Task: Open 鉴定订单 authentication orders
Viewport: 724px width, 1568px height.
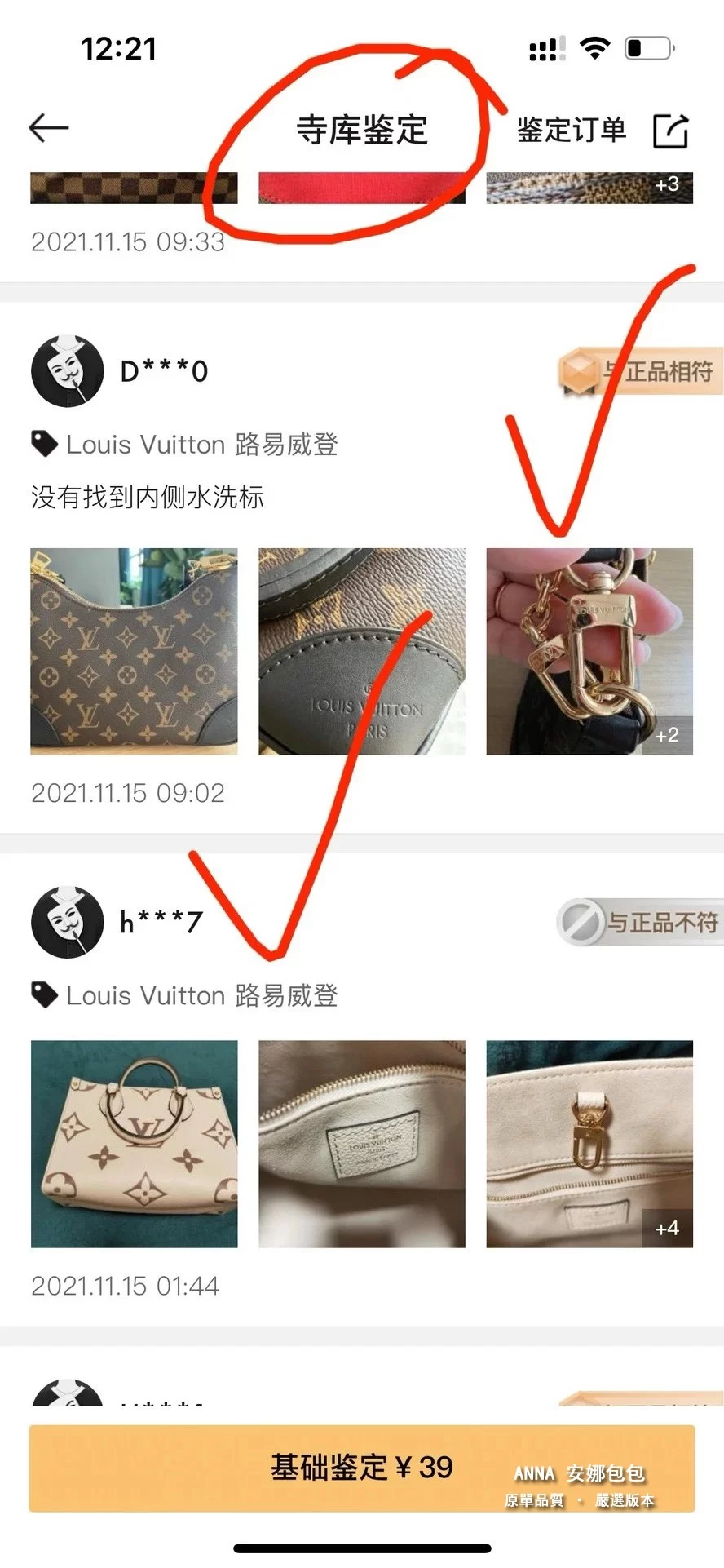Action: (x=571, y=130)
